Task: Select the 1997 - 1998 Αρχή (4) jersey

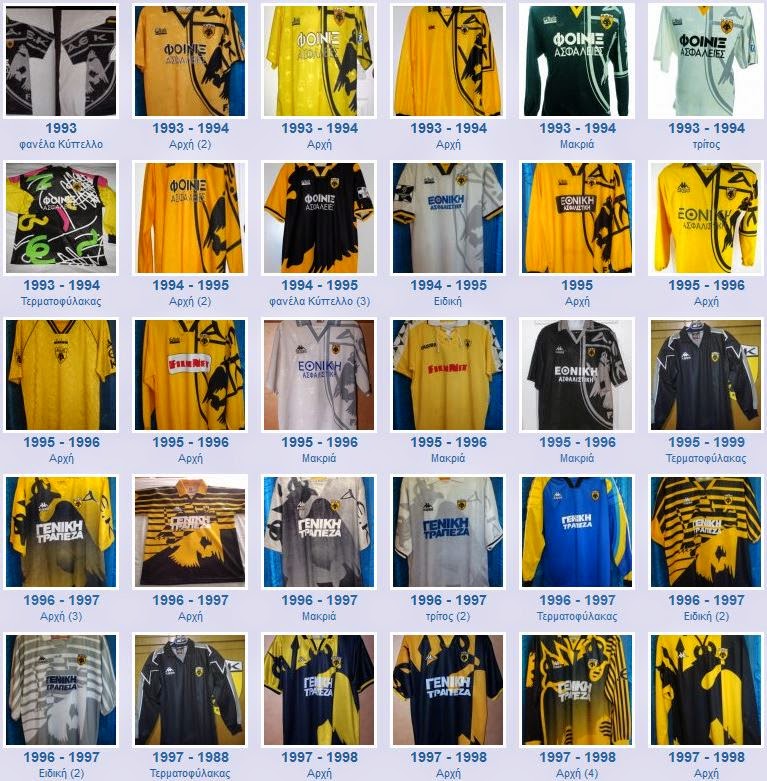Action: 577,689
